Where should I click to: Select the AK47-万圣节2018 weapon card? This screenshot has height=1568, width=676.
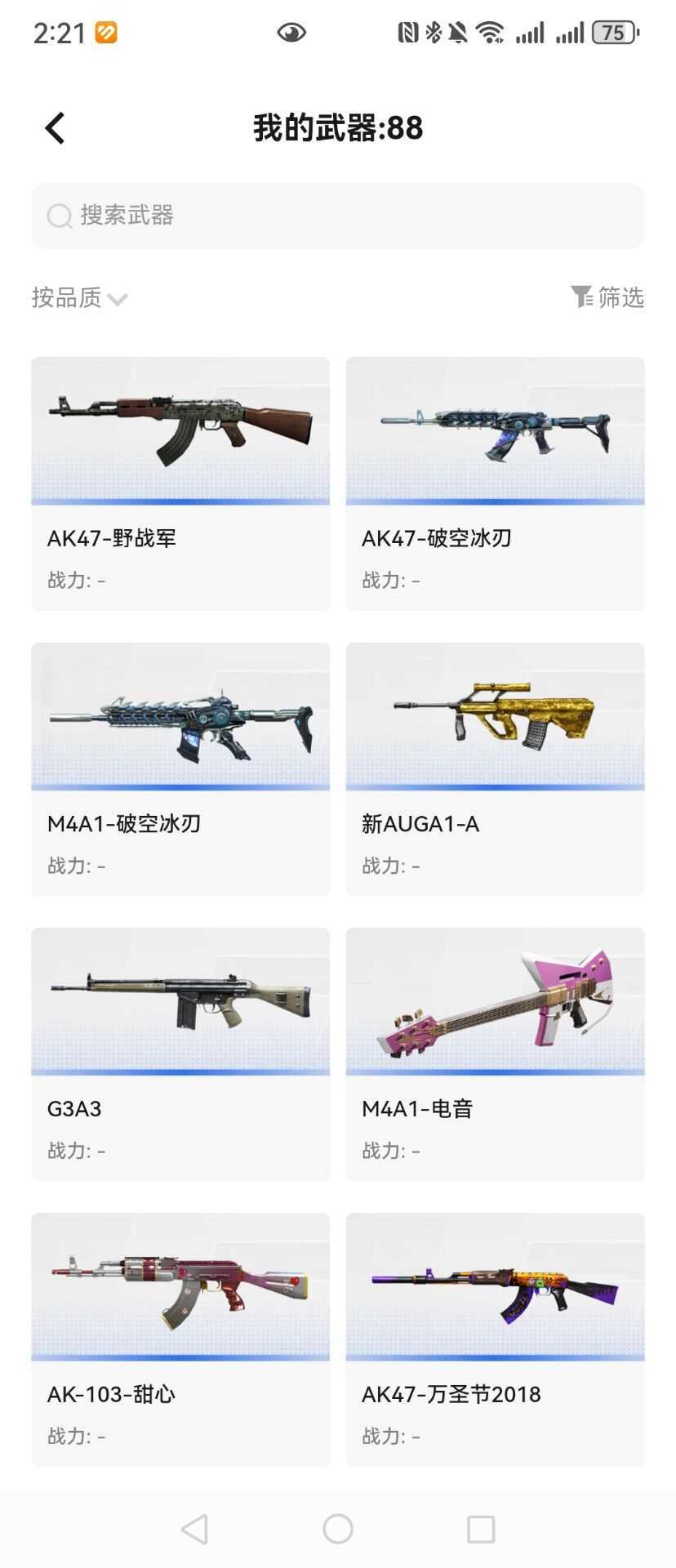point(495,1339)
